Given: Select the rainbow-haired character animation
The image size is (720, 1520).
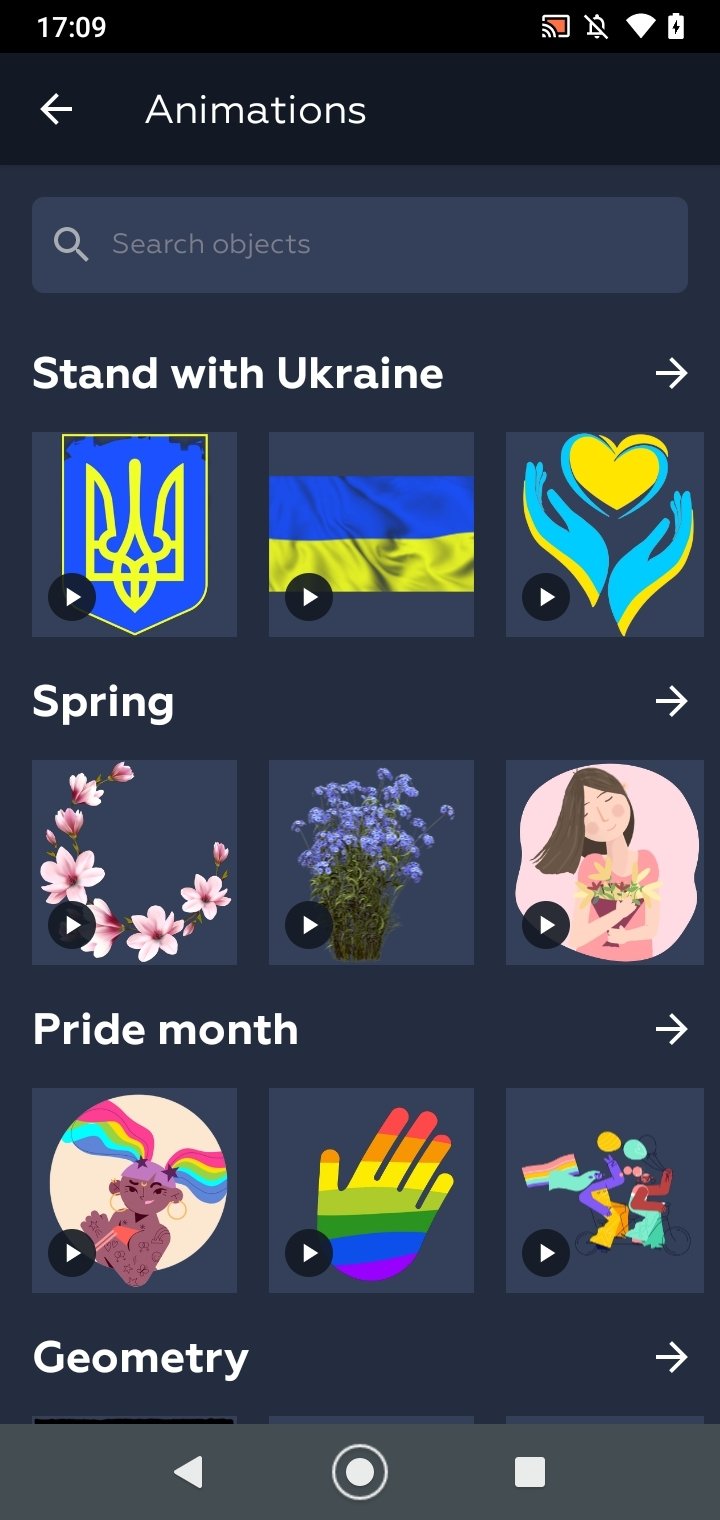Looking at the screenshot, I should click(134, 1190).
